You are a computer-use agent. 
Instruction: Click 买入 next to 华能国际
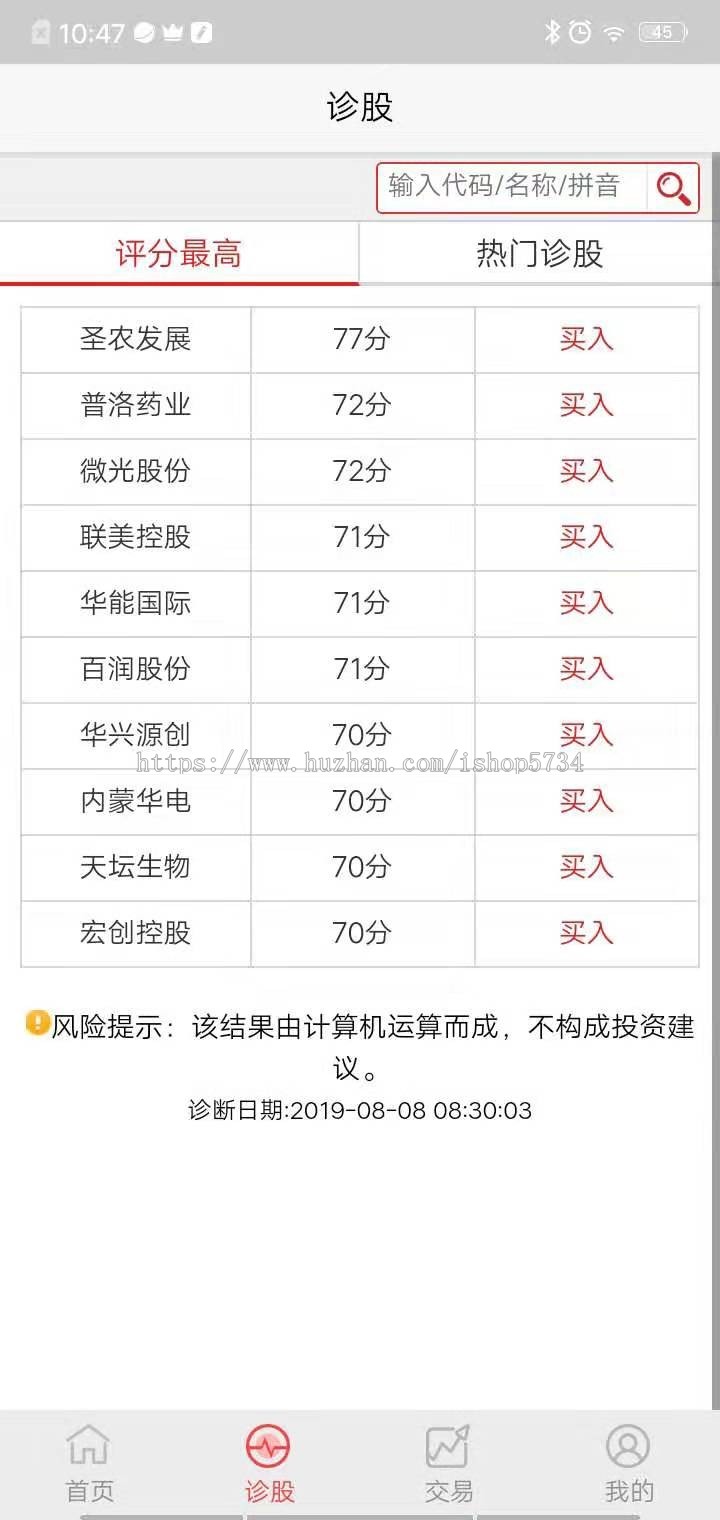point(584,604)
